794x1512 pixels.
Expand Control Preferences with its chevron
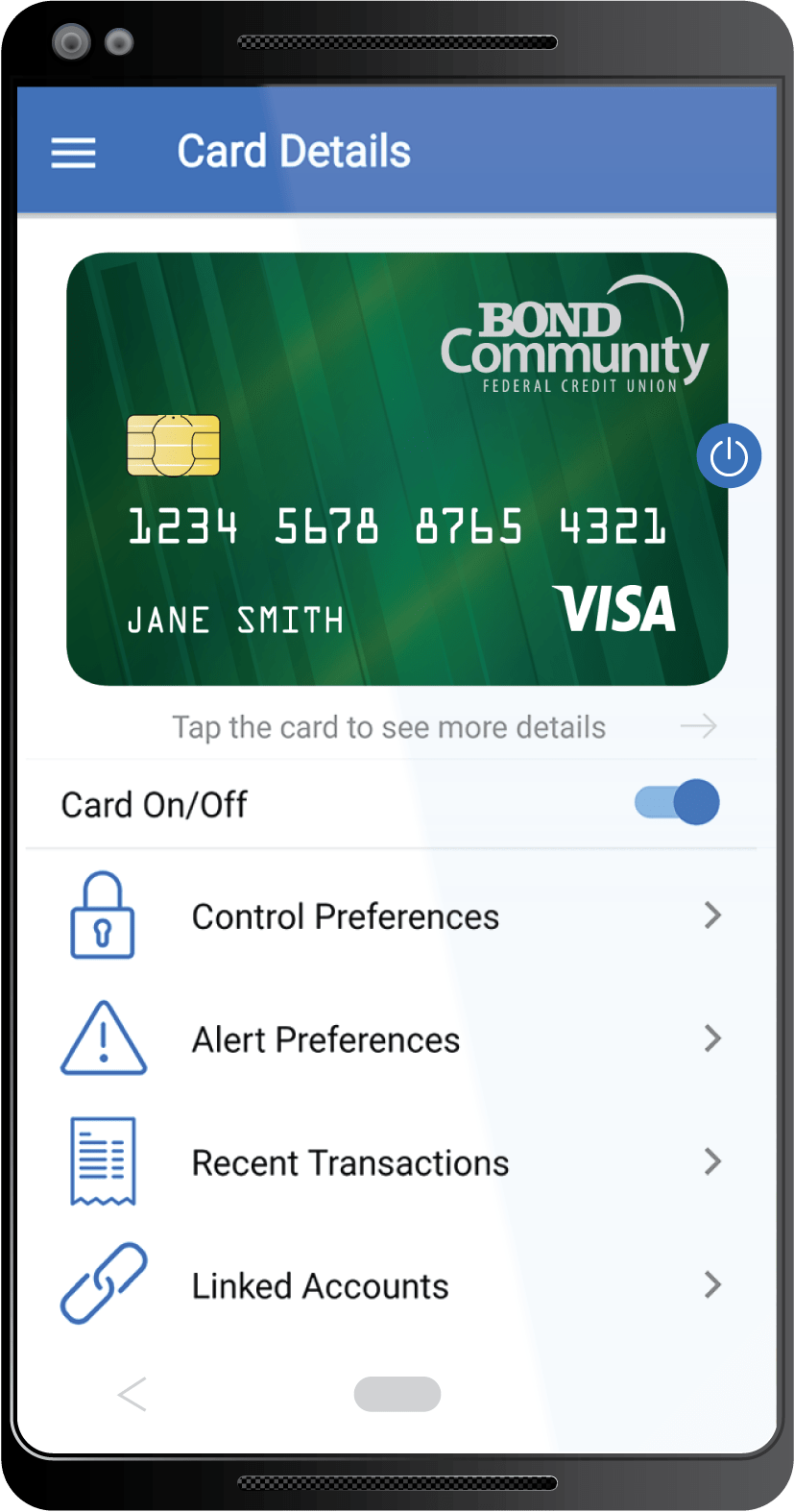712,915
